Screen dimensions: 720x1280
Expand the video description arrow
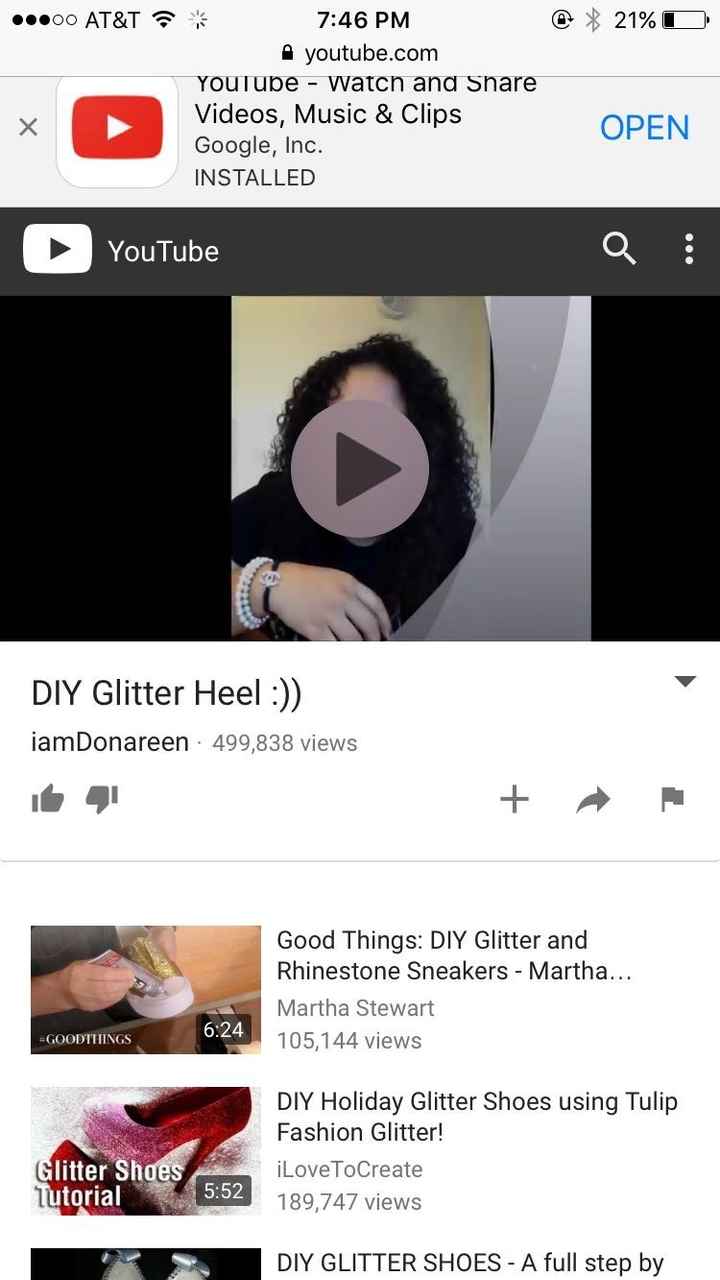(x=685, y=682)
